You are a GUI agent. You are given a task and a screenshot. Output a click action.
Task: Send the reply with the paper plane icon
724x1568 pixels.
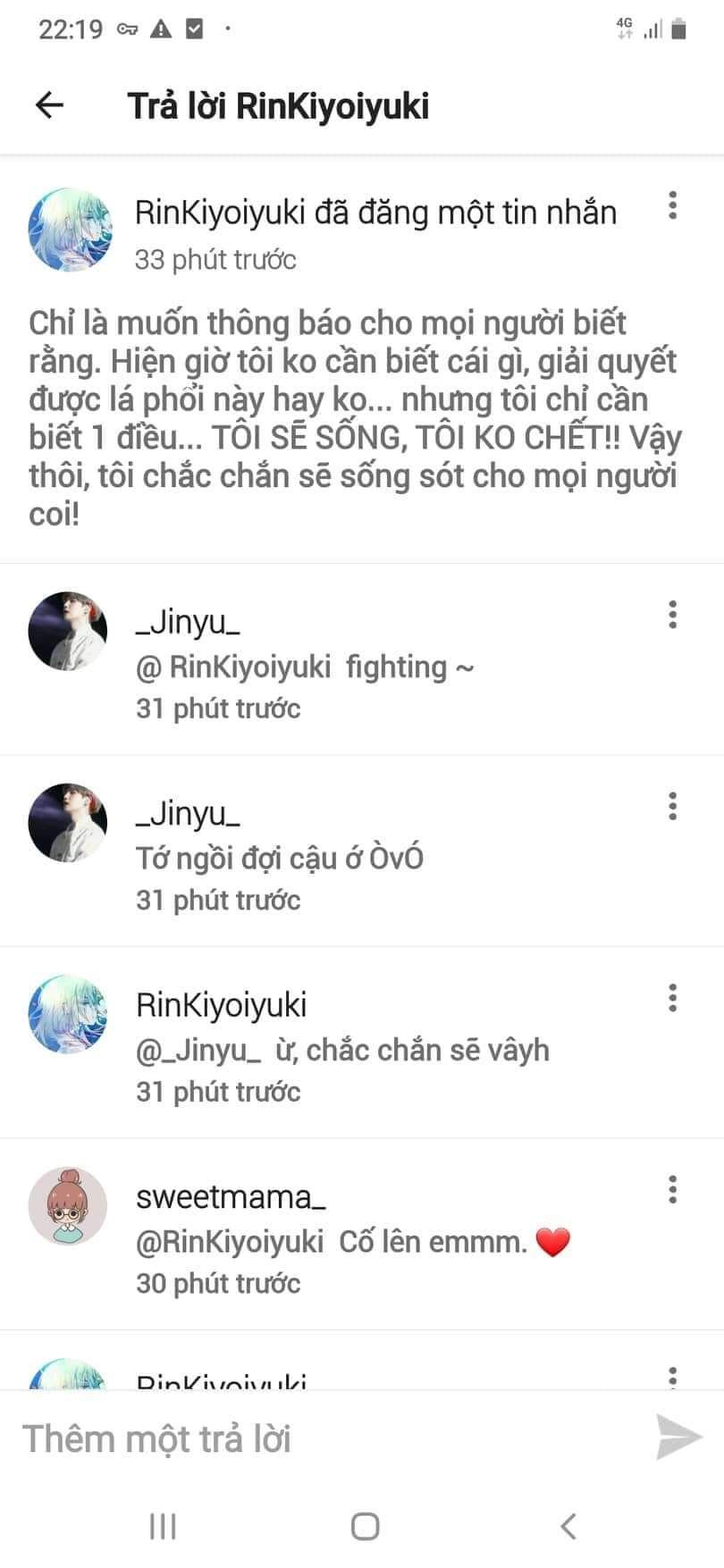[x=678, y=1438]
